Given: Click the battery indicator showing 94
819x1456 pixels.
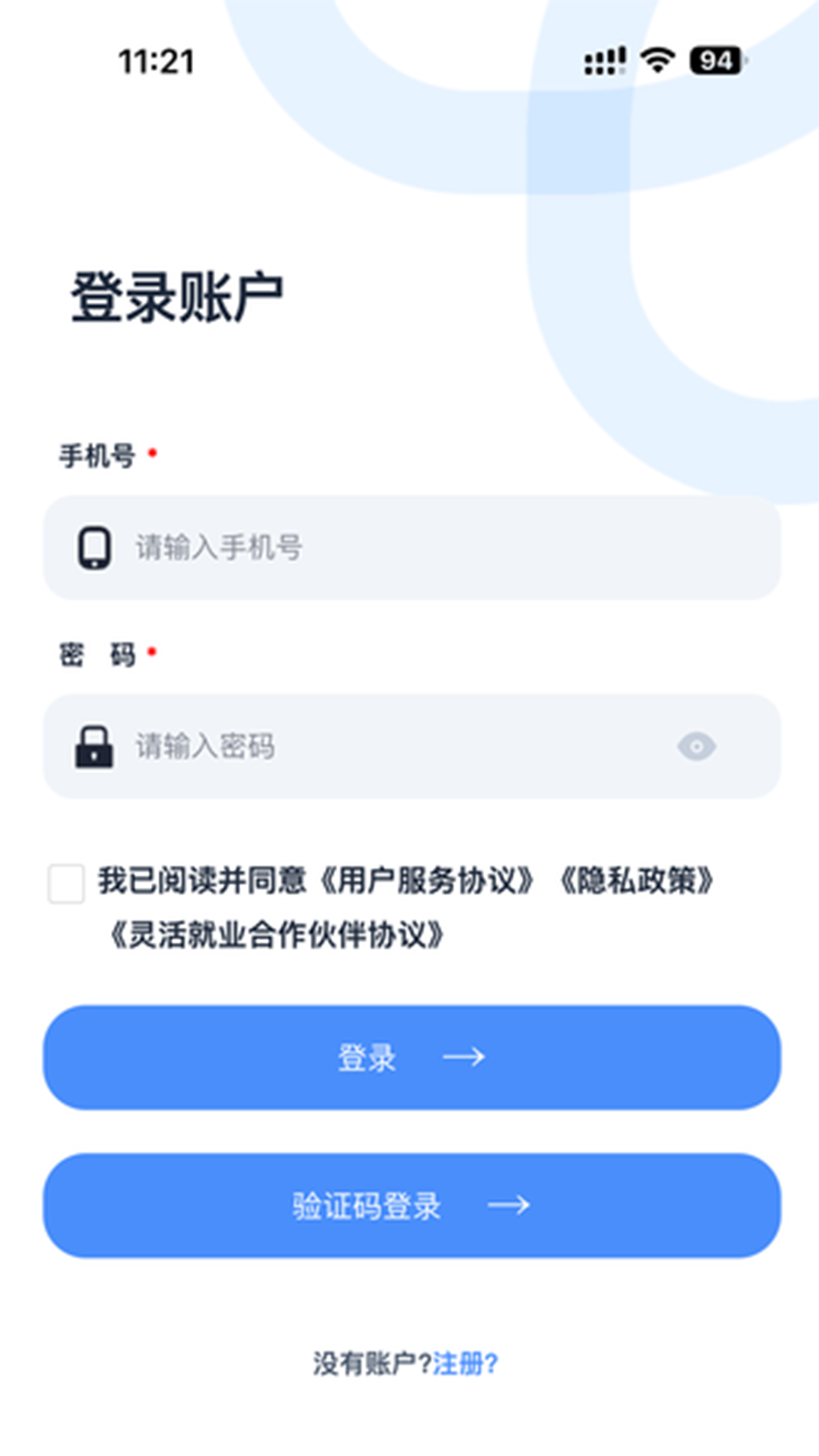Looking at the screenshot, I should pos(714,61).
